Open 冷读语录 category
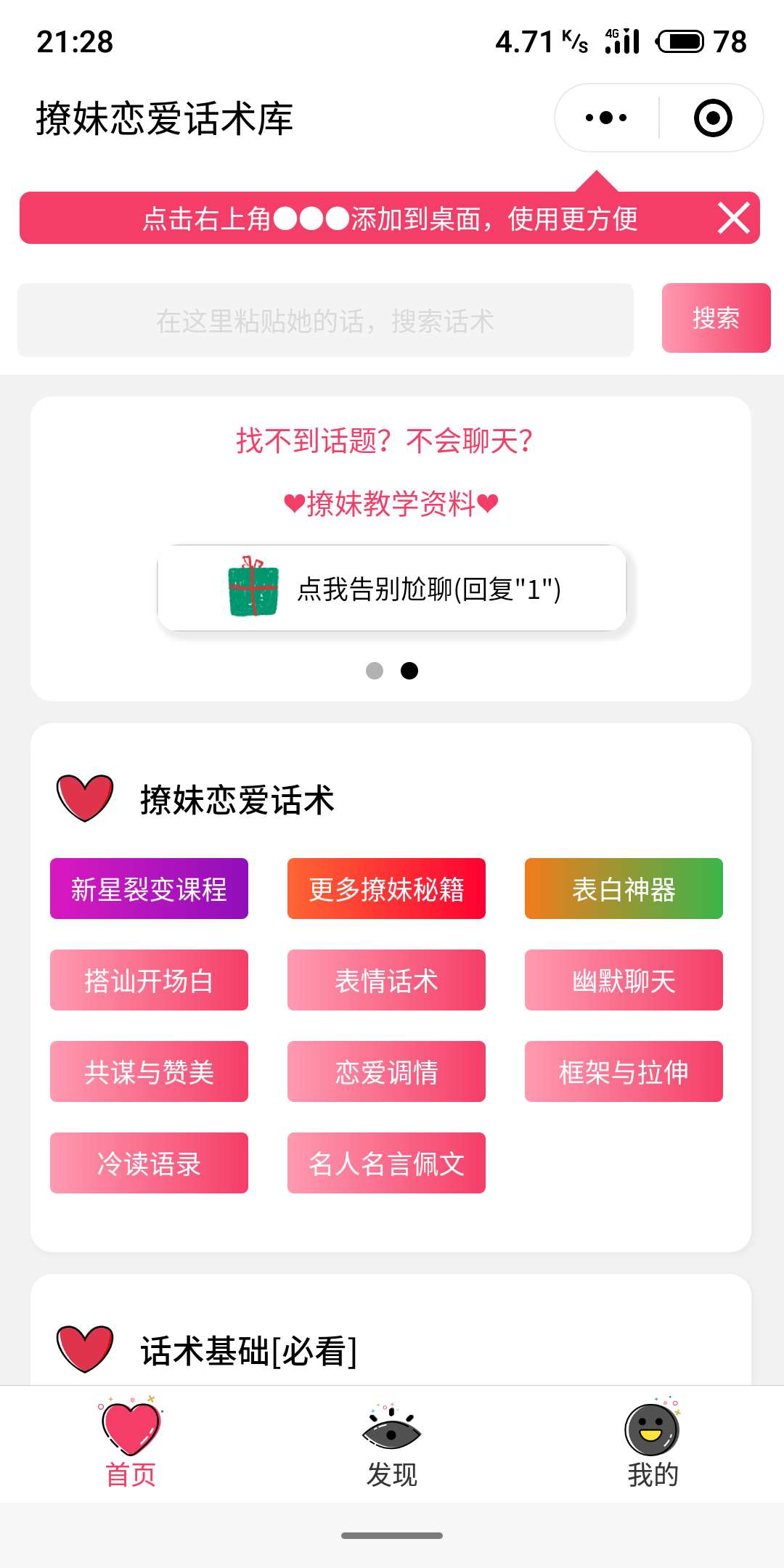This screenshot has width=784, height=1568. tap(149, 1163)
